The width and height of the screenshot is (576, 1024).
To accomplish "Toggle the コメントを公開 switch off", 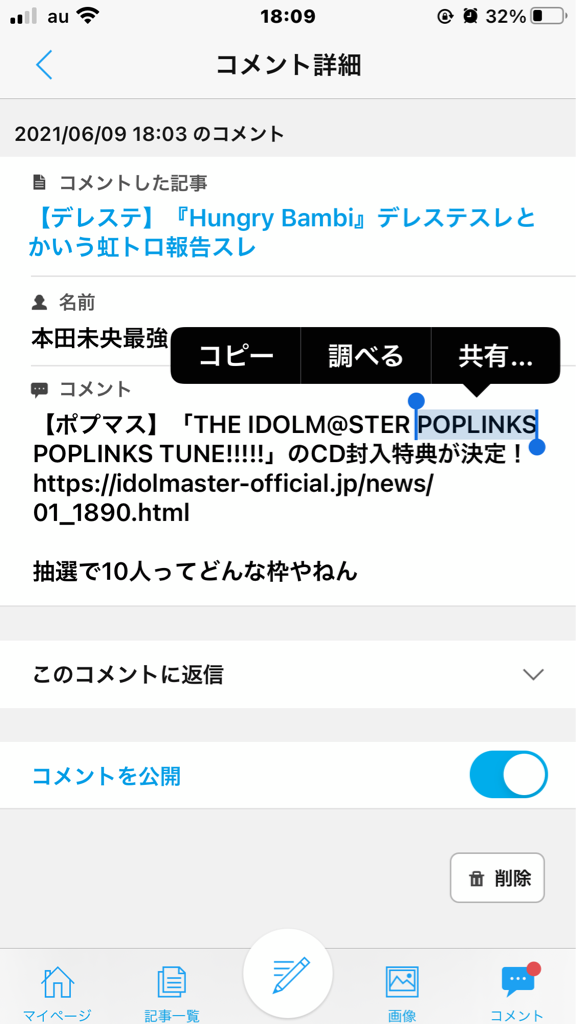I will tap(508, 775).
